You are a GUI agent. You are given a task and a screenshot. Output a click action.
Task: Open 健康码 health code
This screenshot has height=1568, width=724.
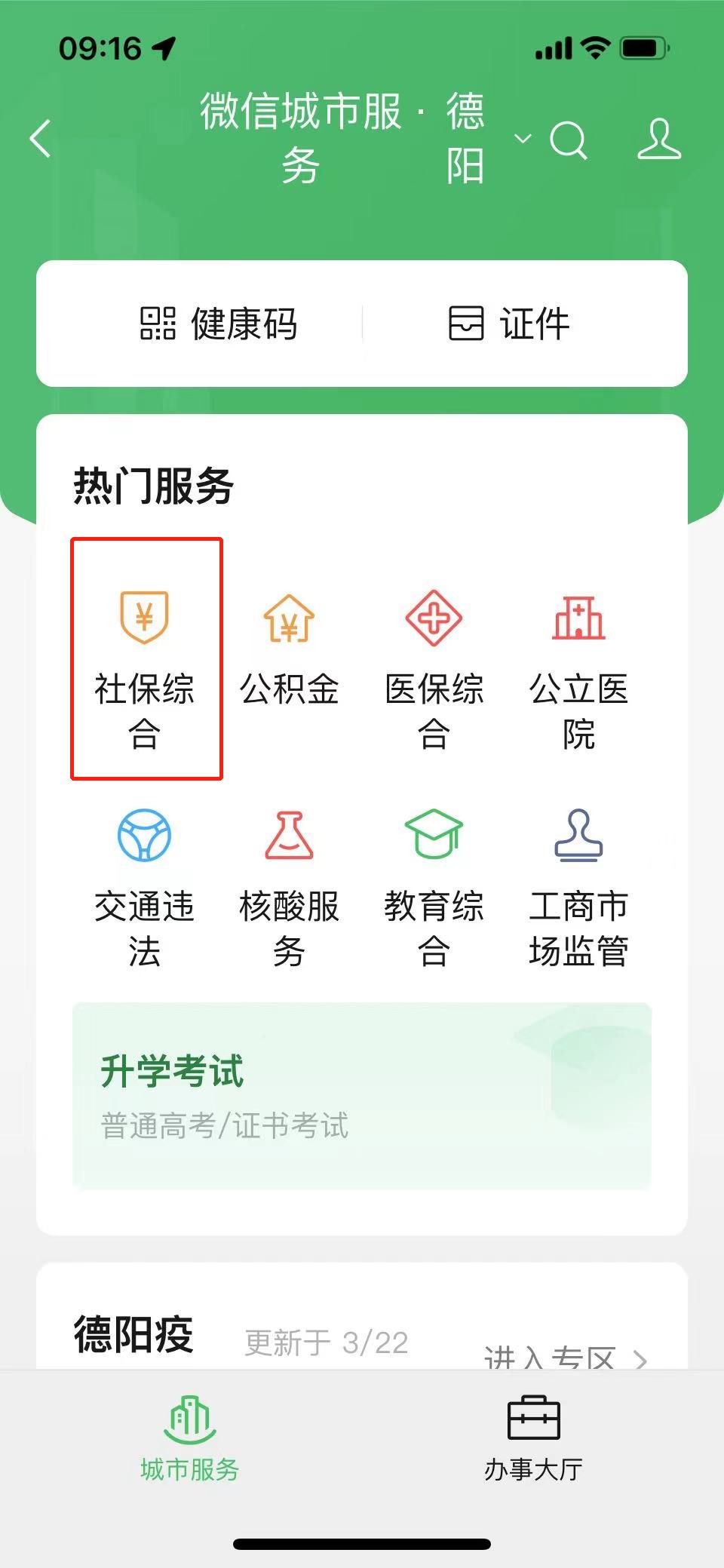pos(219,324)
